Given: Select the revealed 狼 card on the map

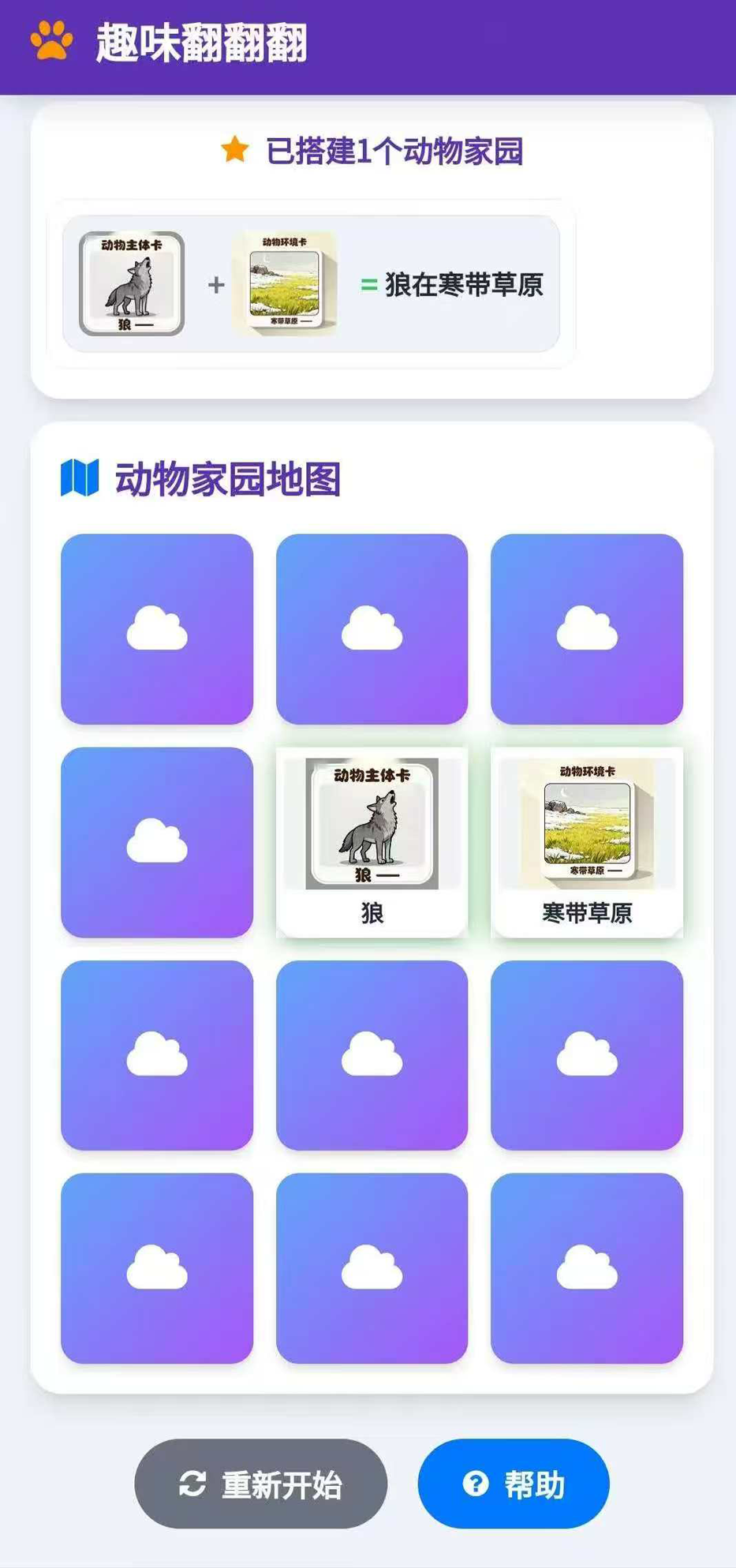Looking at the screenshot, I should pyautogui.click(x=372, y=842).
